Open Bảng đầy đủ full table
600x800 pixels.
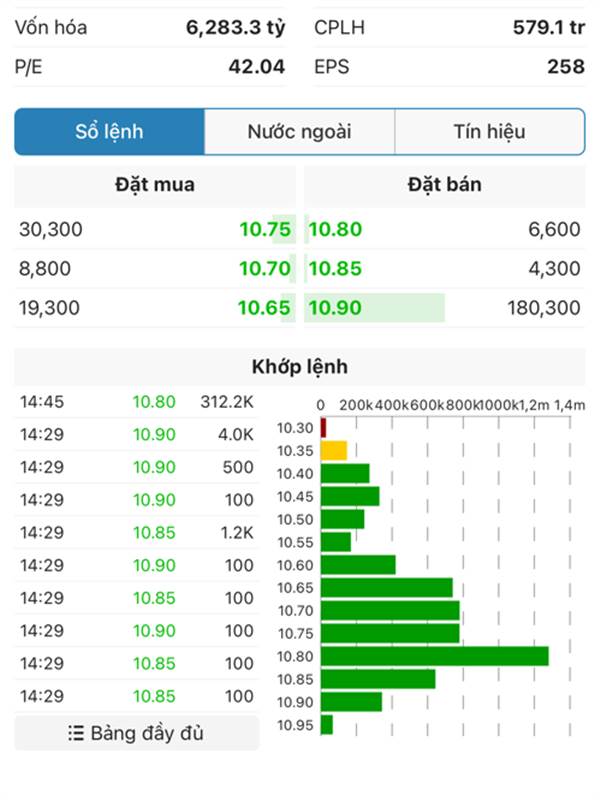click(x=136, y=733)
